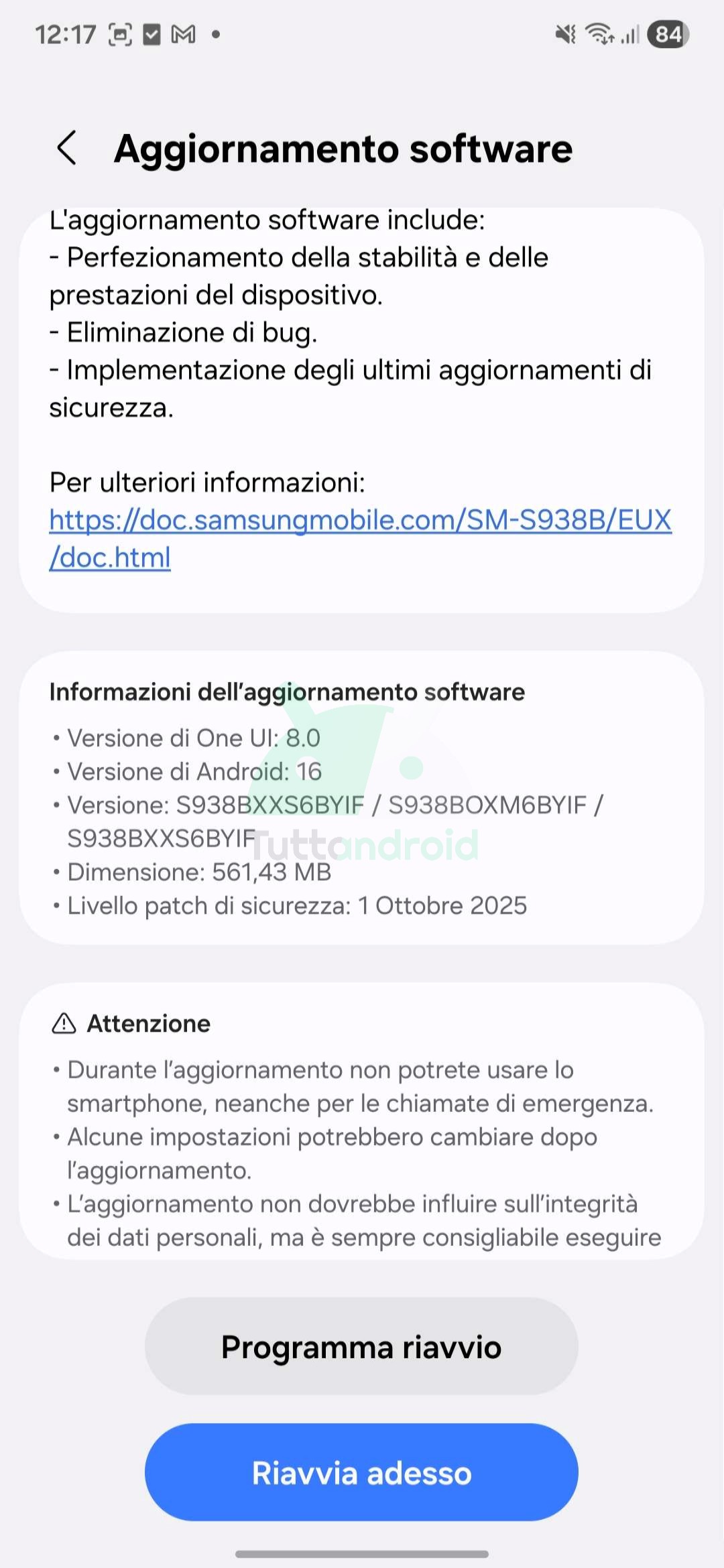Go back from Aggiornamento software
The height and width of the screenshot is (1568, 724).
click(x=67, y=148)
